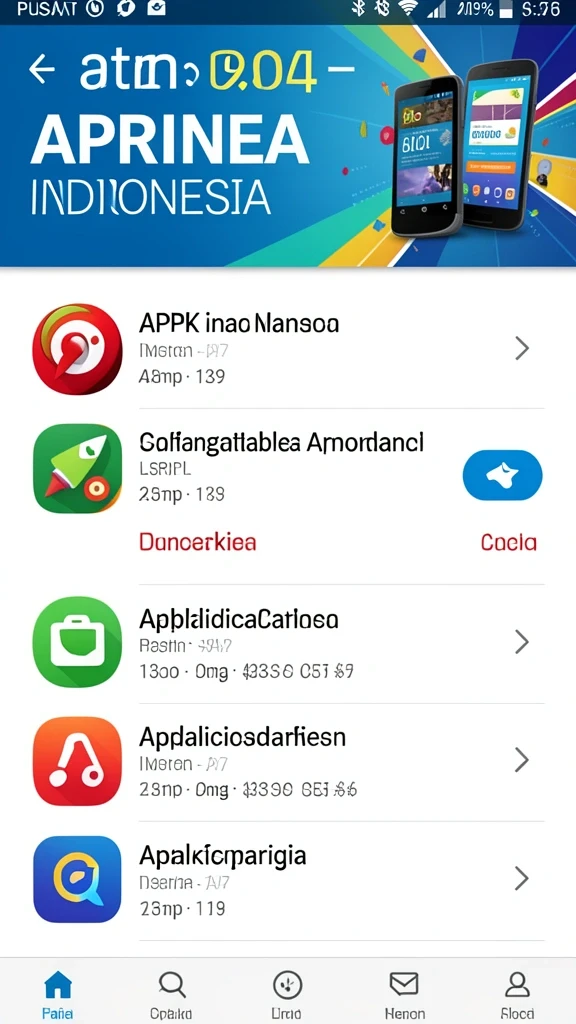The image size is (576, 1024).
Task: Open the Uraid tab in bottom navigation
Action: pyautogui.click(x=287, y=994)
